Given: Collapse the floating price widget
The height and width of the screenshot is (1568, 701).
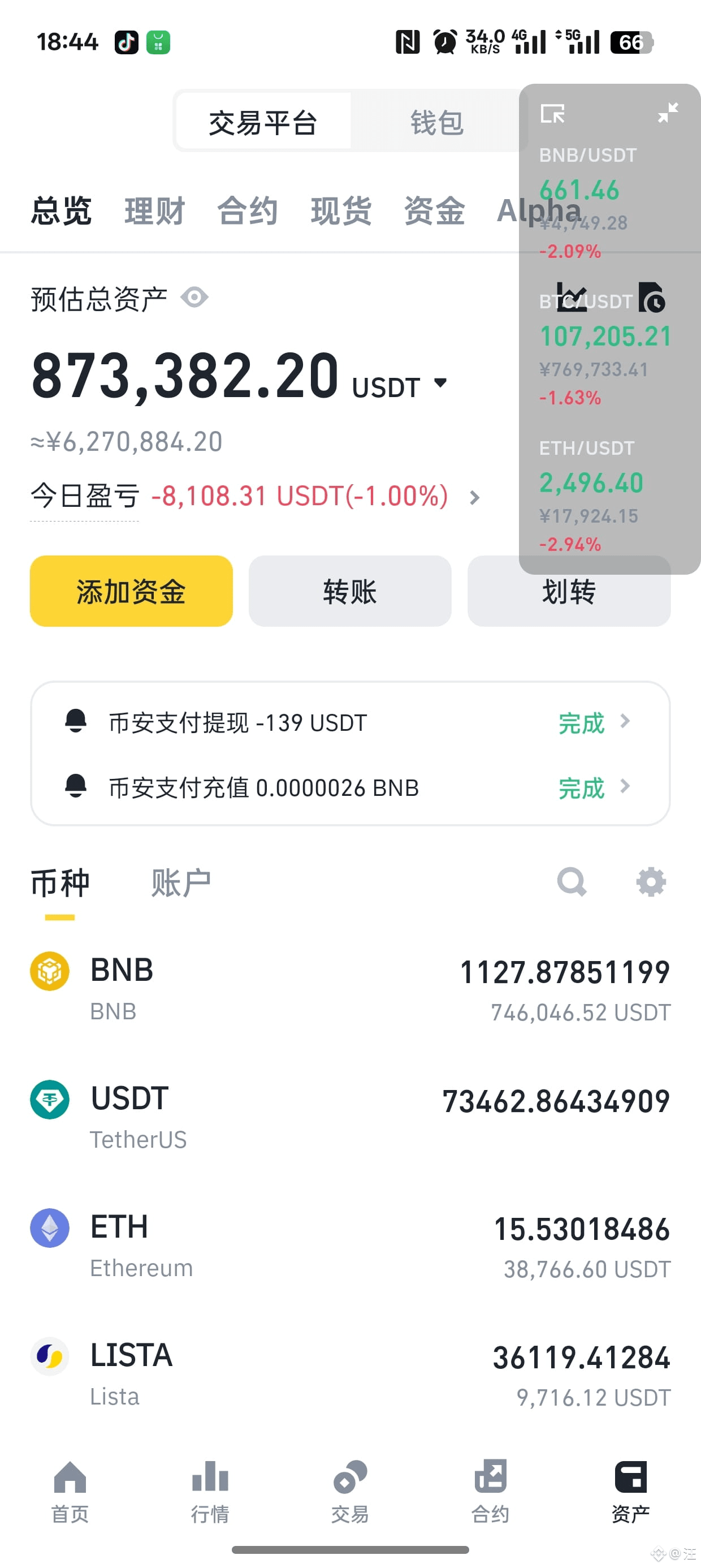Looking at the screenshot, I should [668, 113].
